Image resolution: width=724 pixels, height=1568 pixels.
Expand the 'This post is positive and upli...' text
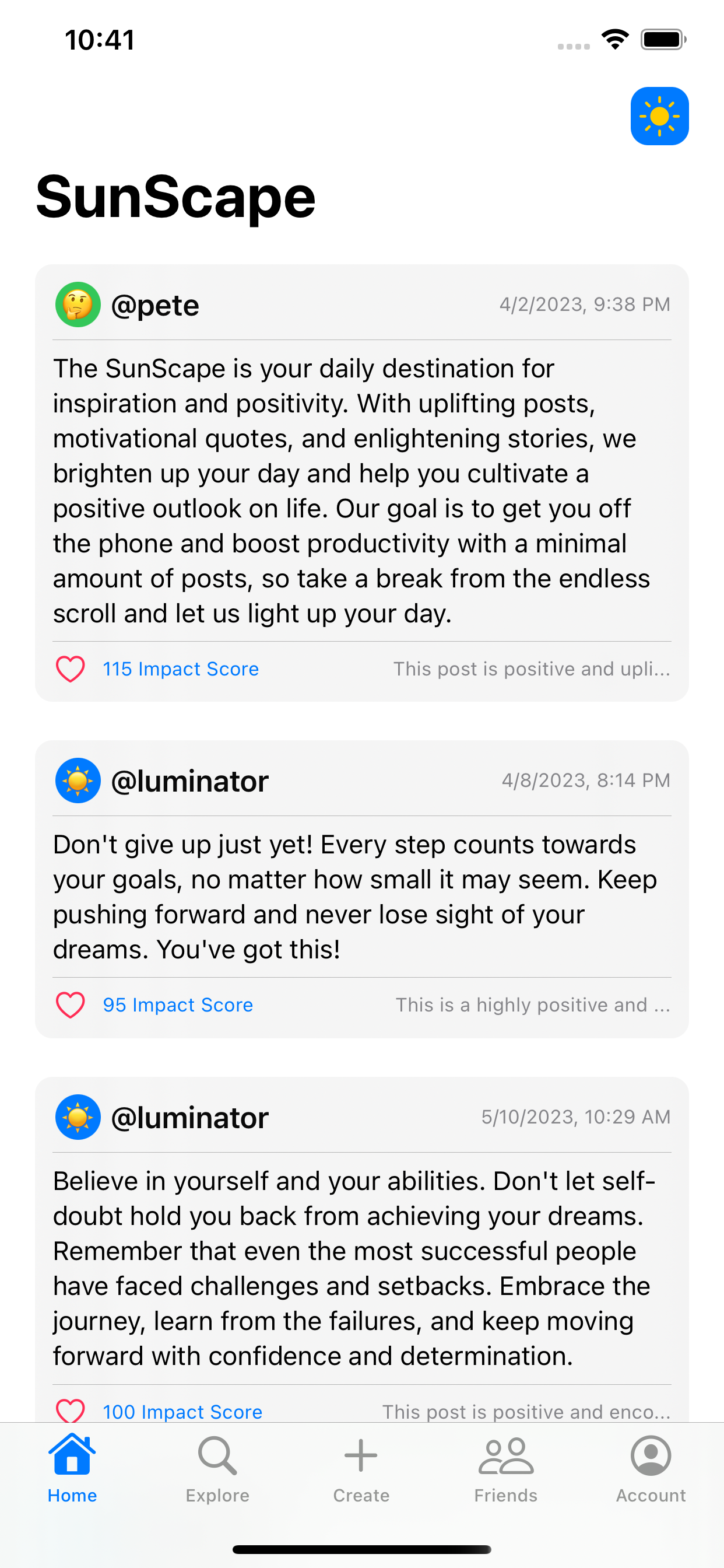pyautogui.click(x=531, y=669)
